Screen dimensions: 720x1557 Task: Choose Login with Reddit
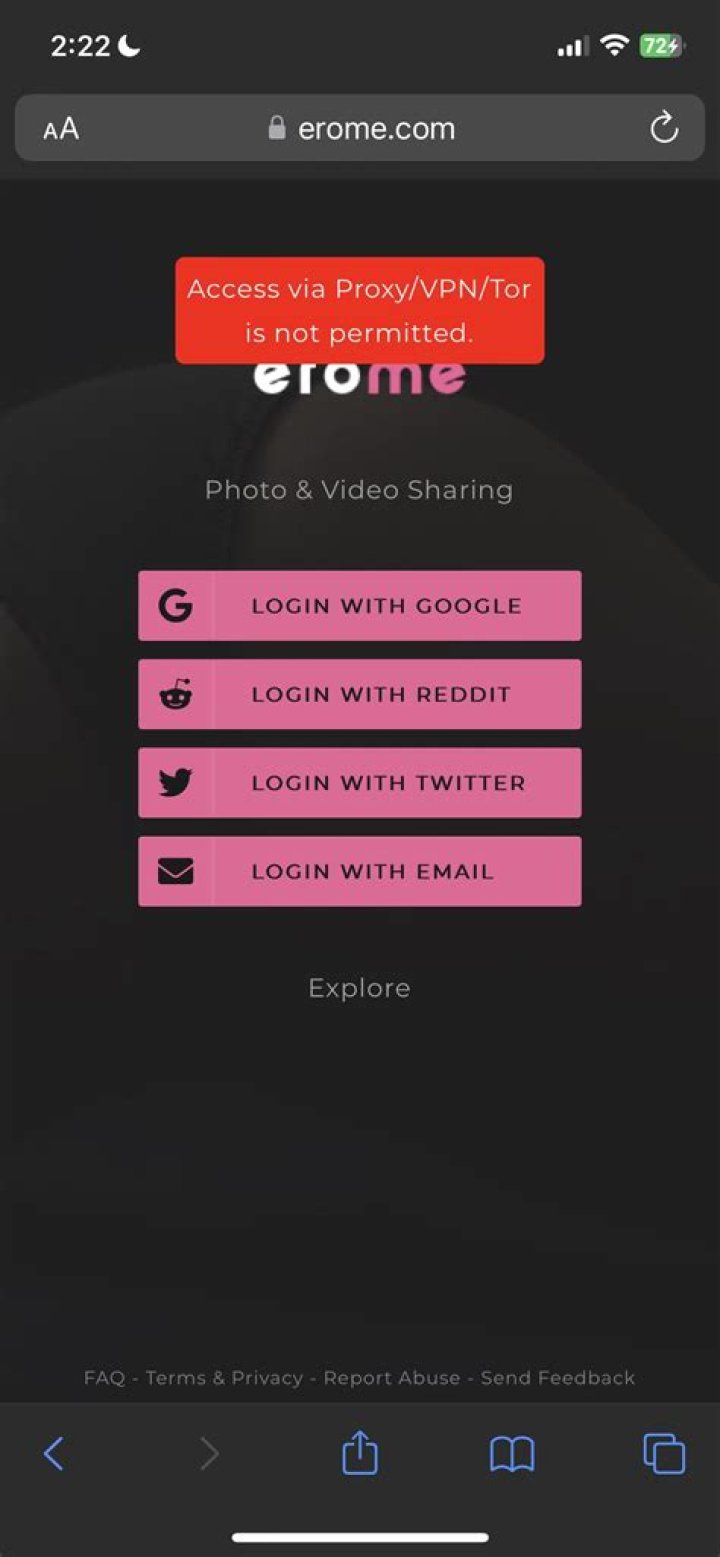pos(359,694)
